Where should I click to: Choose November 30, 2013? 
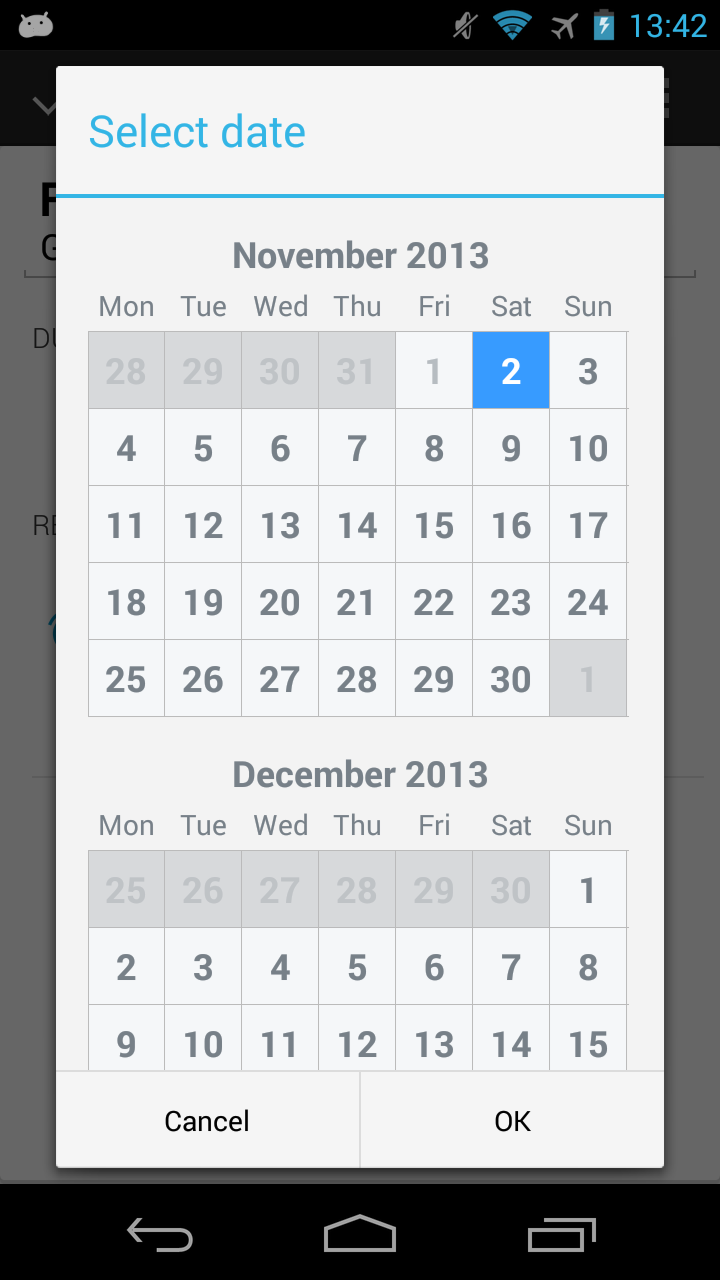511,679
